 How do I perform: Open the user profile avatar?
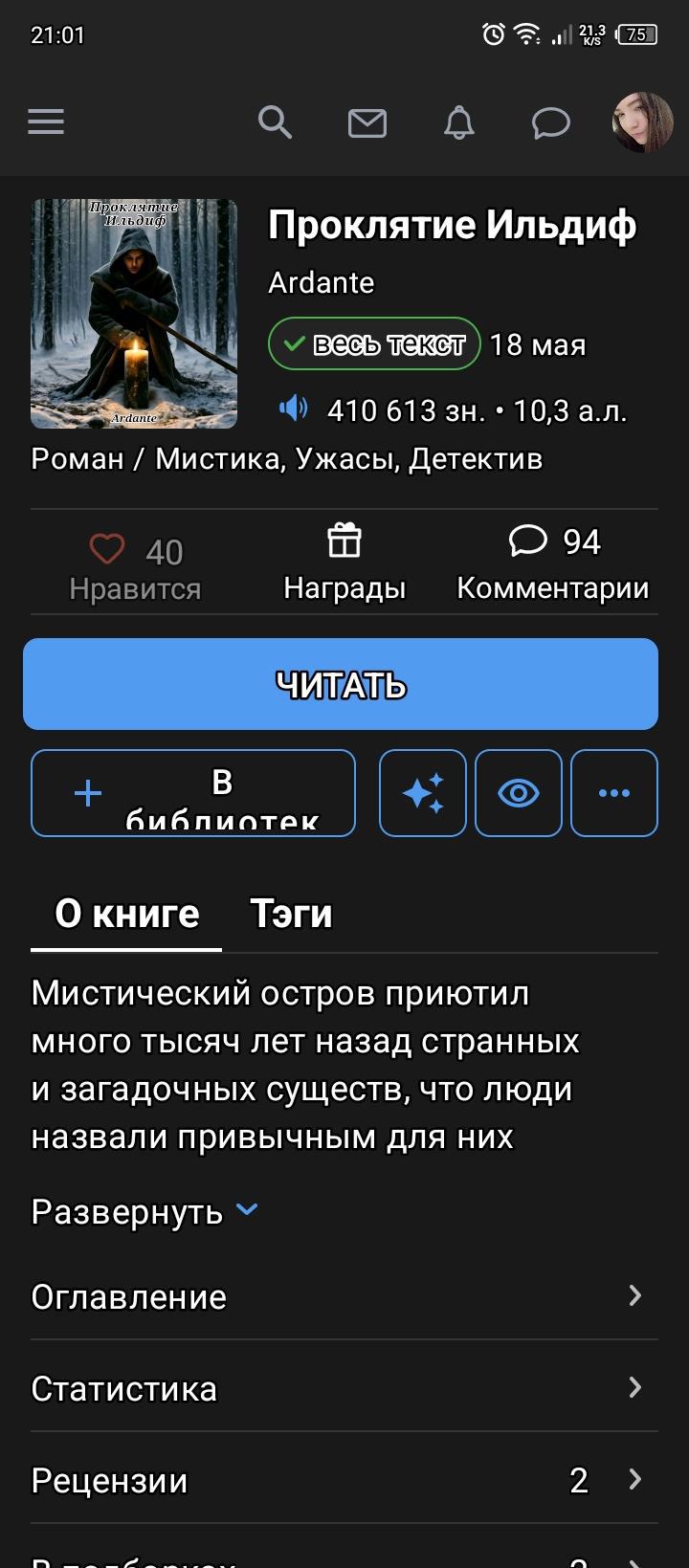tap(642, 122)
